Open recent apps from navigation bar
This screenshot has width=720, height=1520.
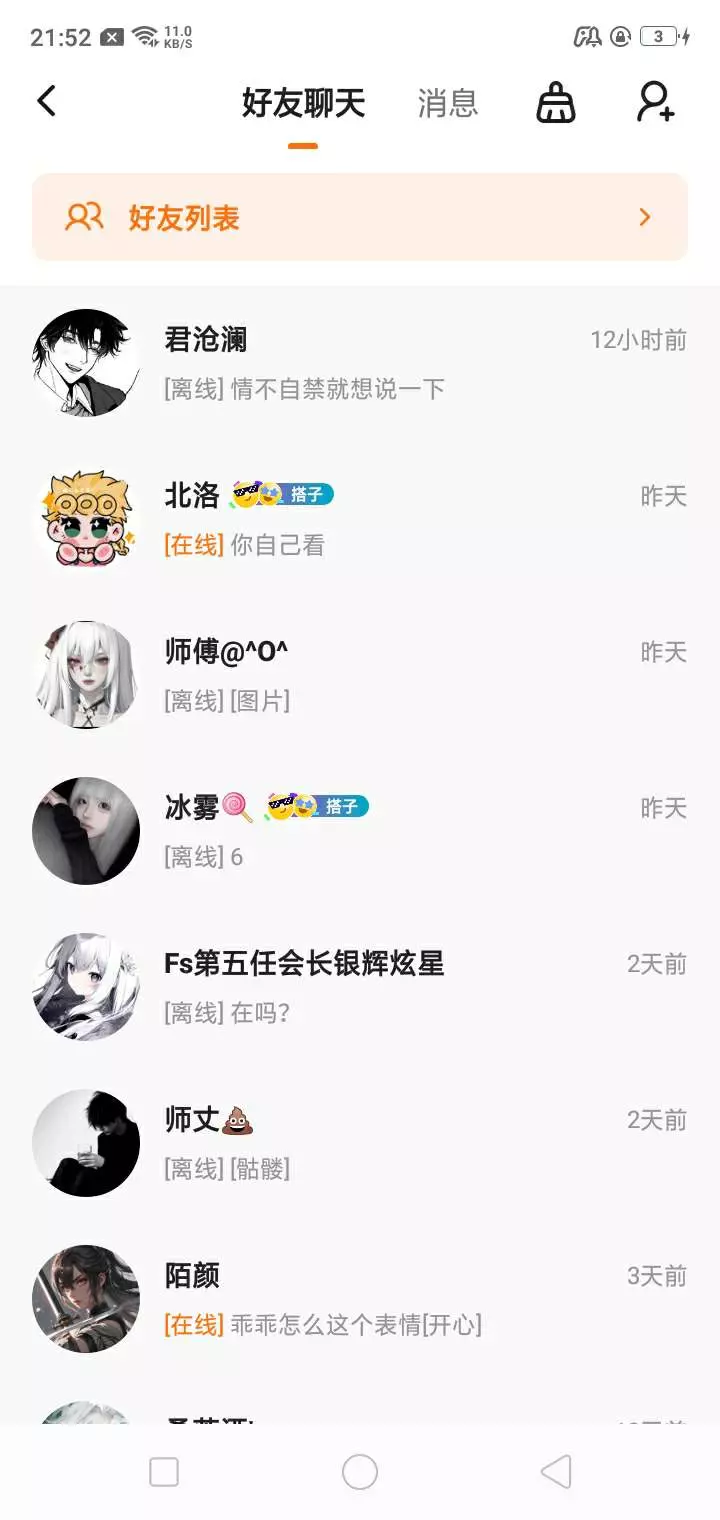[164, 1472]
